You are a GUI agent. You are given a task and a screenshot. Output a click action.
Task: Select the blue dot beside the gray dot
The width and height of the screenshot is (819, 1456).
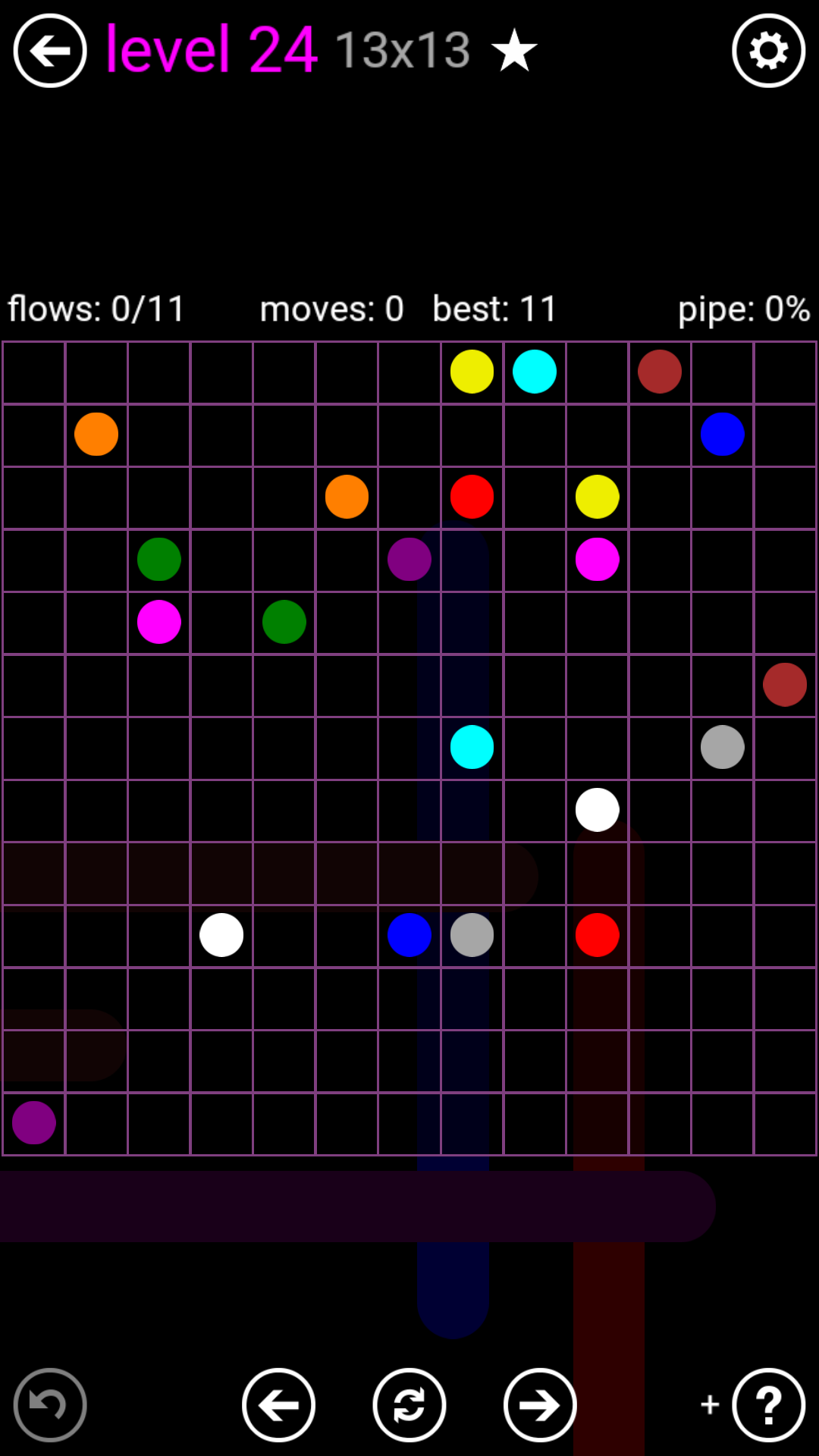409,935
